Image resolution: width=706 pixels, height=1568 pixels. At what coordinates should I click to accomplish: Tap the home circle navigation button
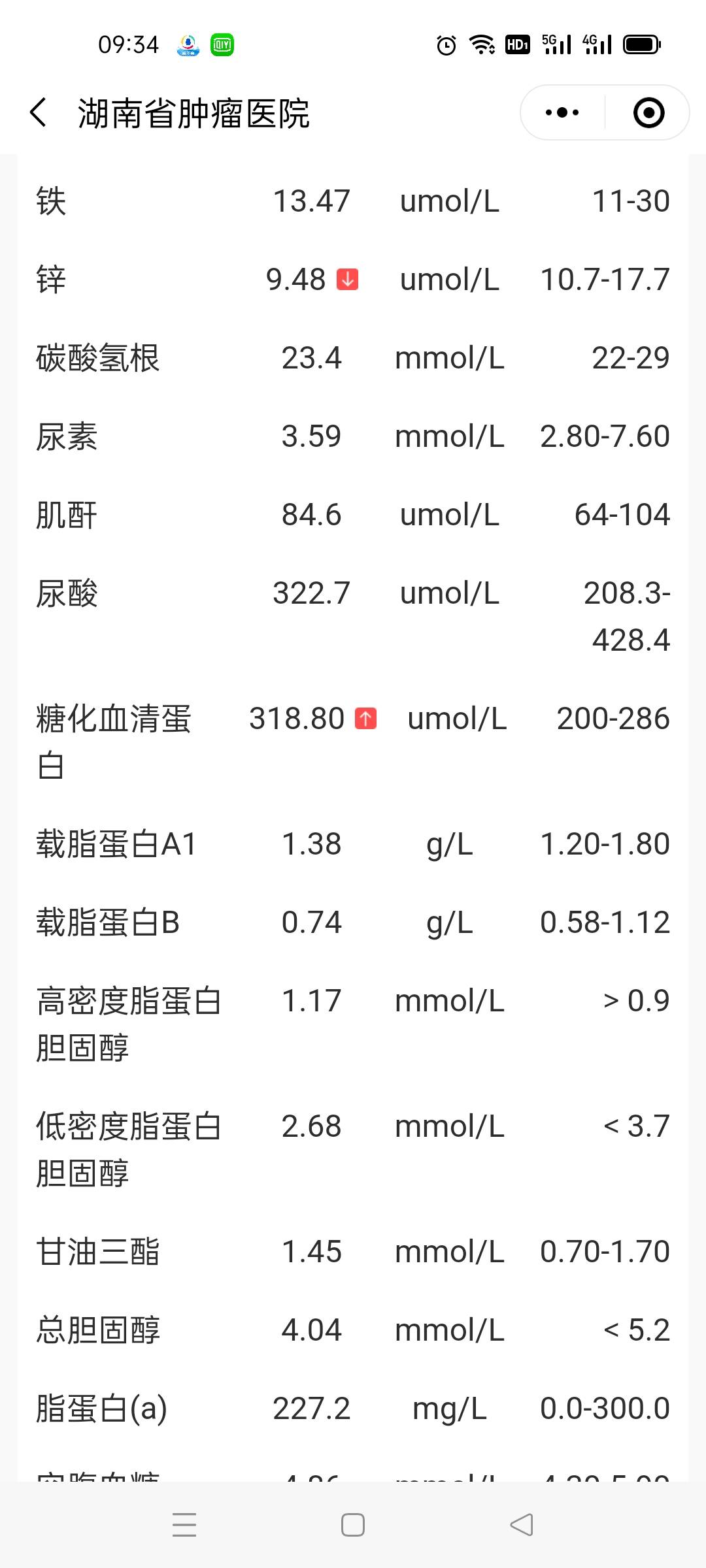click(x=352, y=1524)
